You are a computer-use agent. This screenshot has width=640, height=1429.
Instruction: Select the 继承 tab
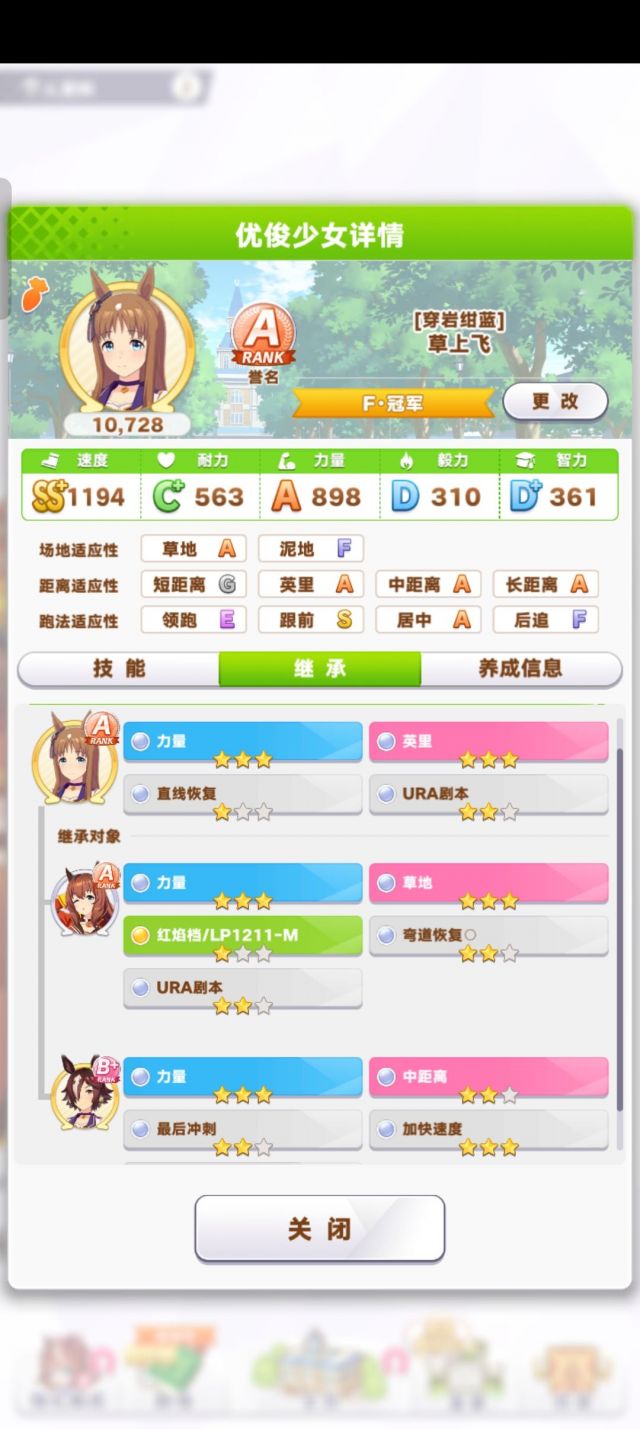pos(320,669)
